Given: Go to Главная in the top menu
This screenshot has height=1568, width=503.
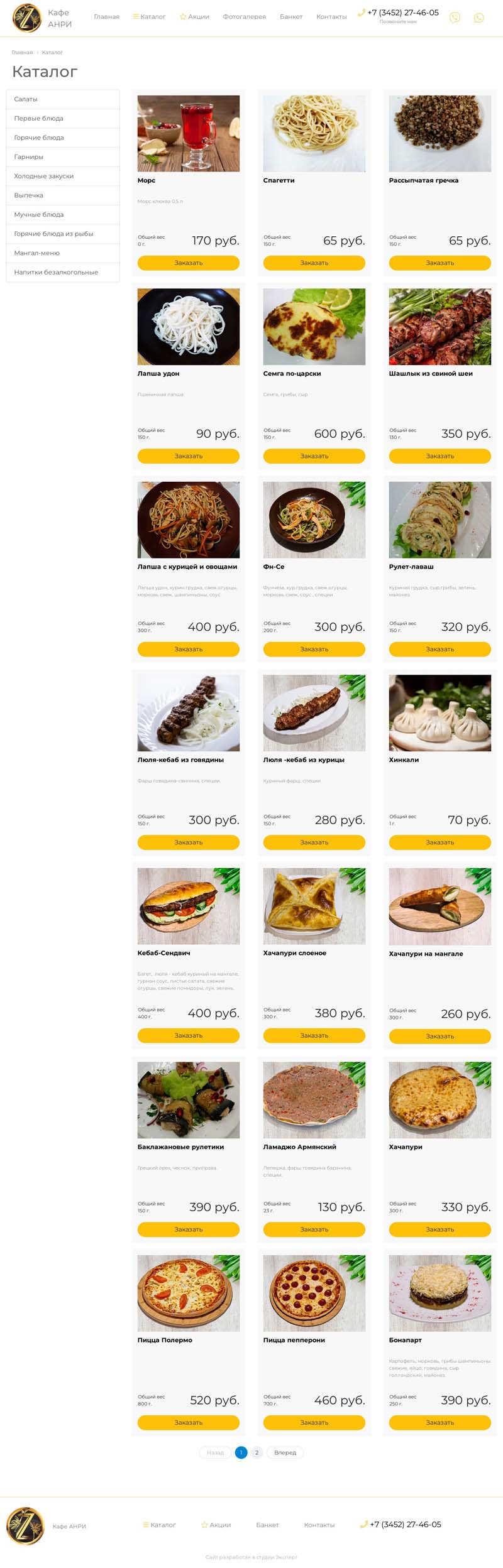Looking at the screenshot, I should [106, 17].
